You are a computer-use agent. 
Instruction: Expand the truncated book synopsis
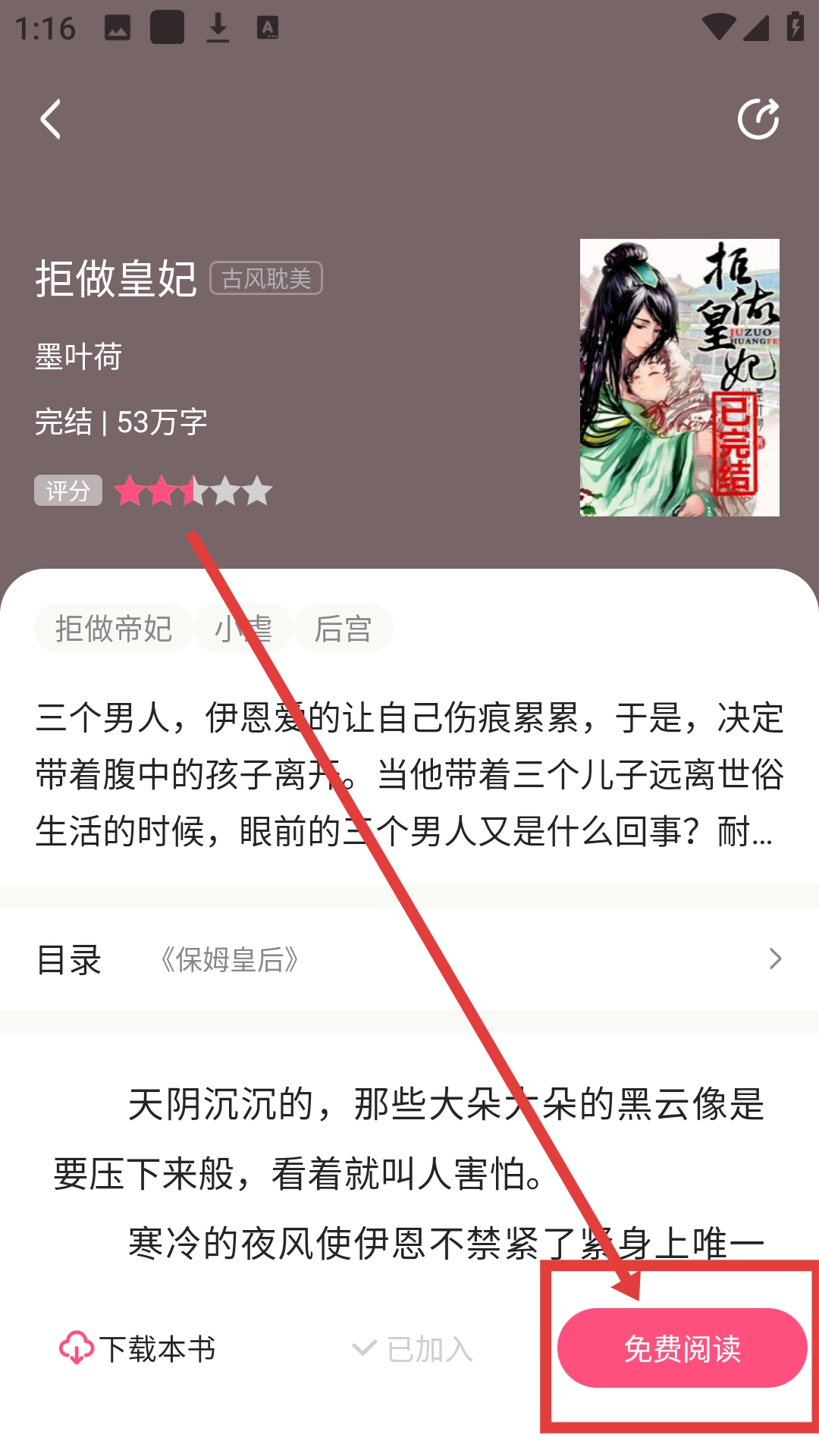(x=409, y=775)
